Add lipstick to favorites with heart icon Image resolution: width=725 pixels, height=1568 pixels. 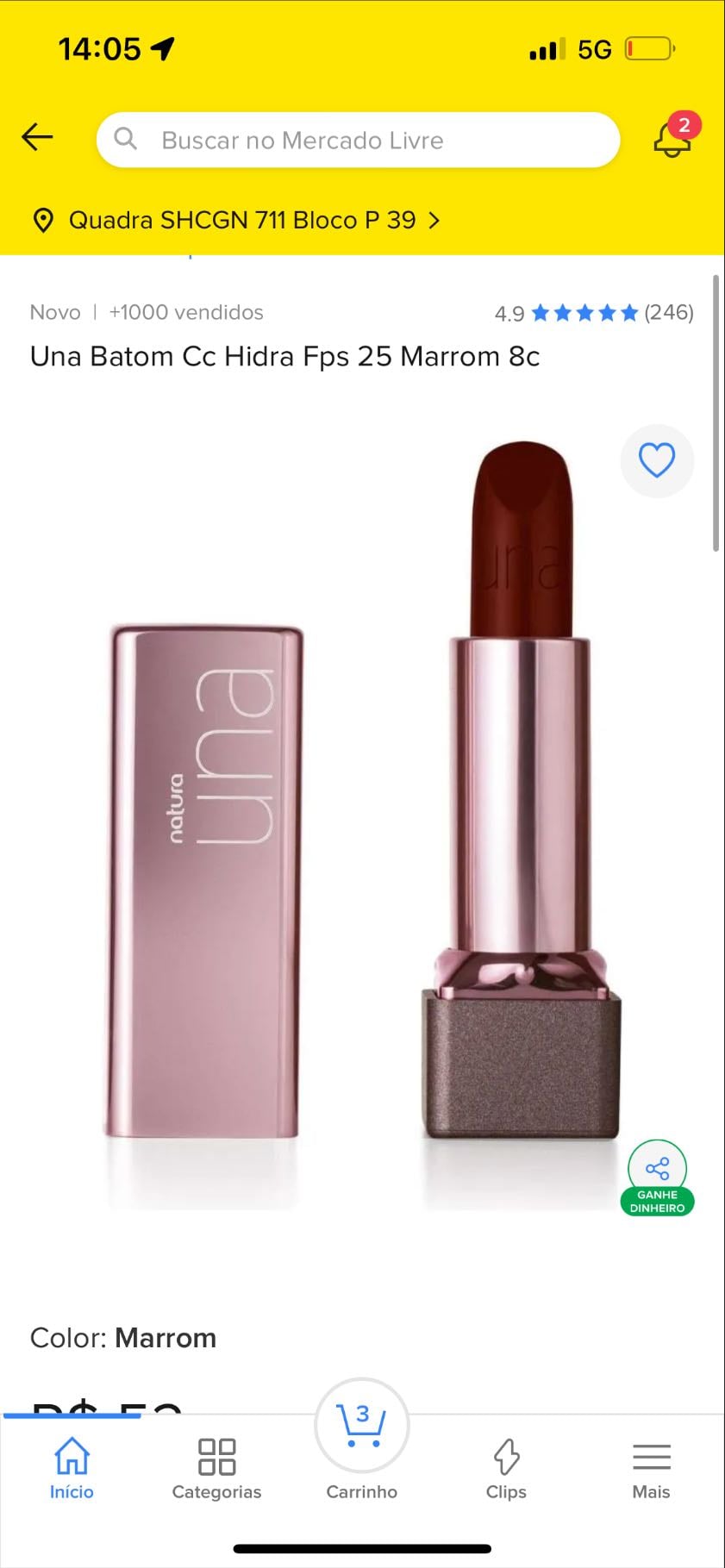657,460
